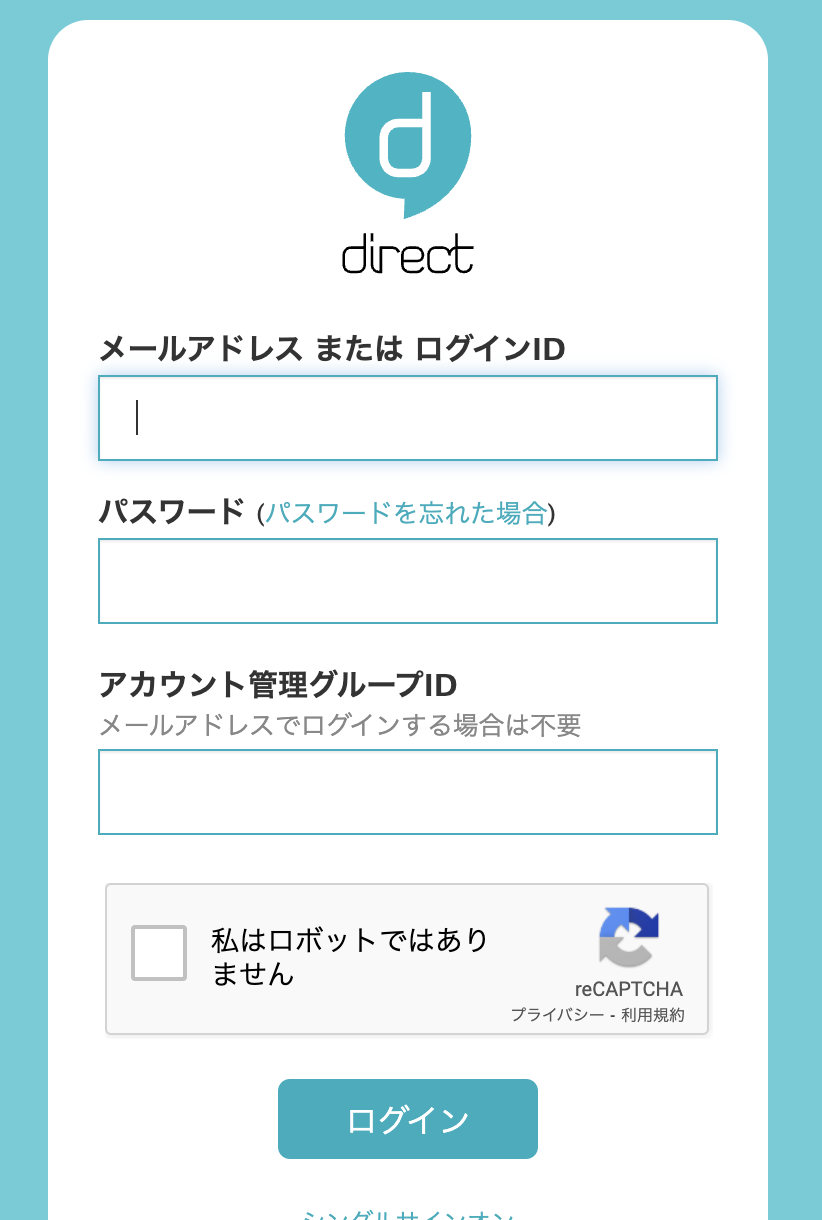
Task: Open the シングルサインオン link
Action: pyautogui.click(x=408, y=1214)
